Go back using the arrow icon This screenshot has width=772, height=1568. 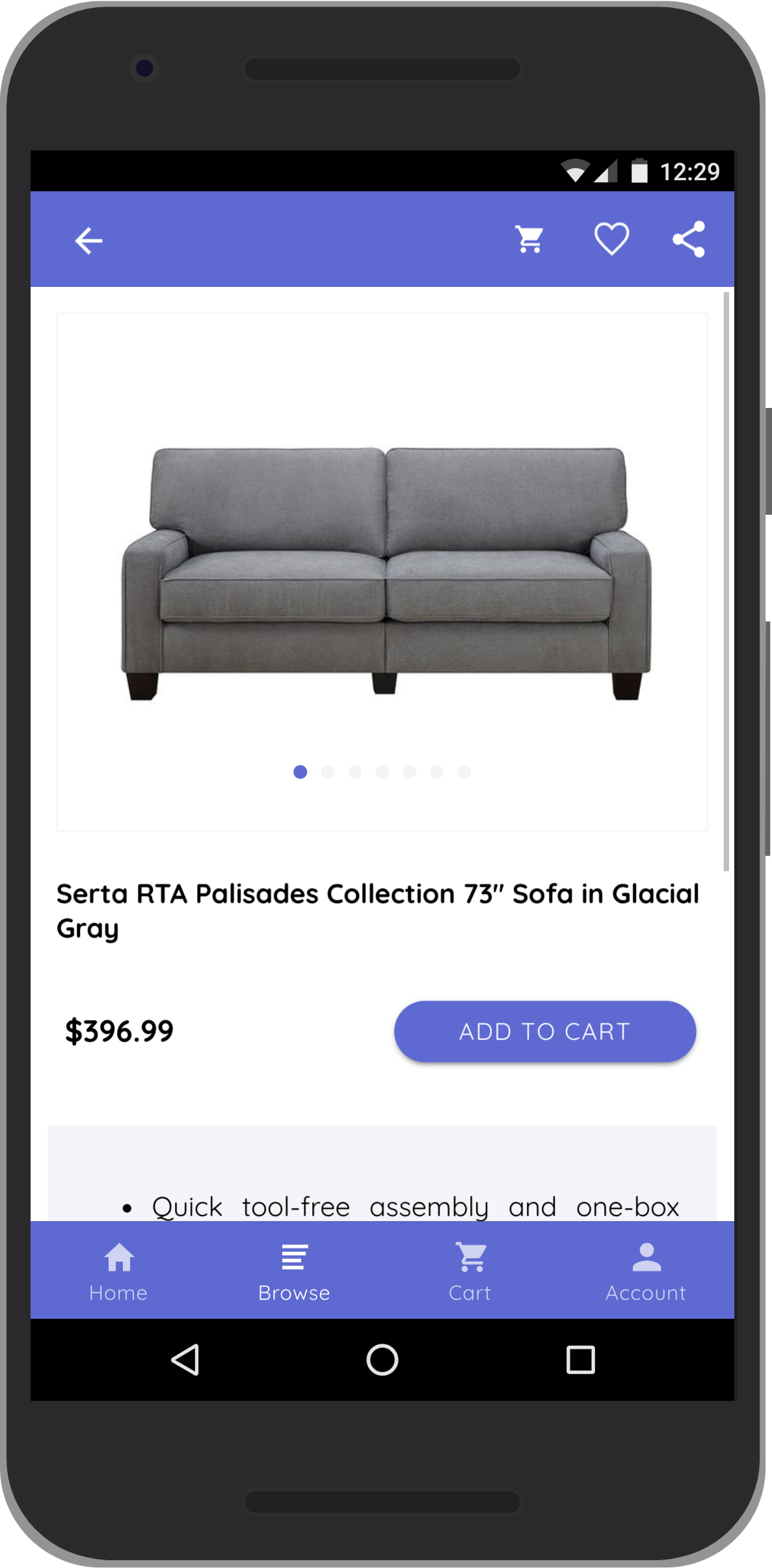coord(88,239)
